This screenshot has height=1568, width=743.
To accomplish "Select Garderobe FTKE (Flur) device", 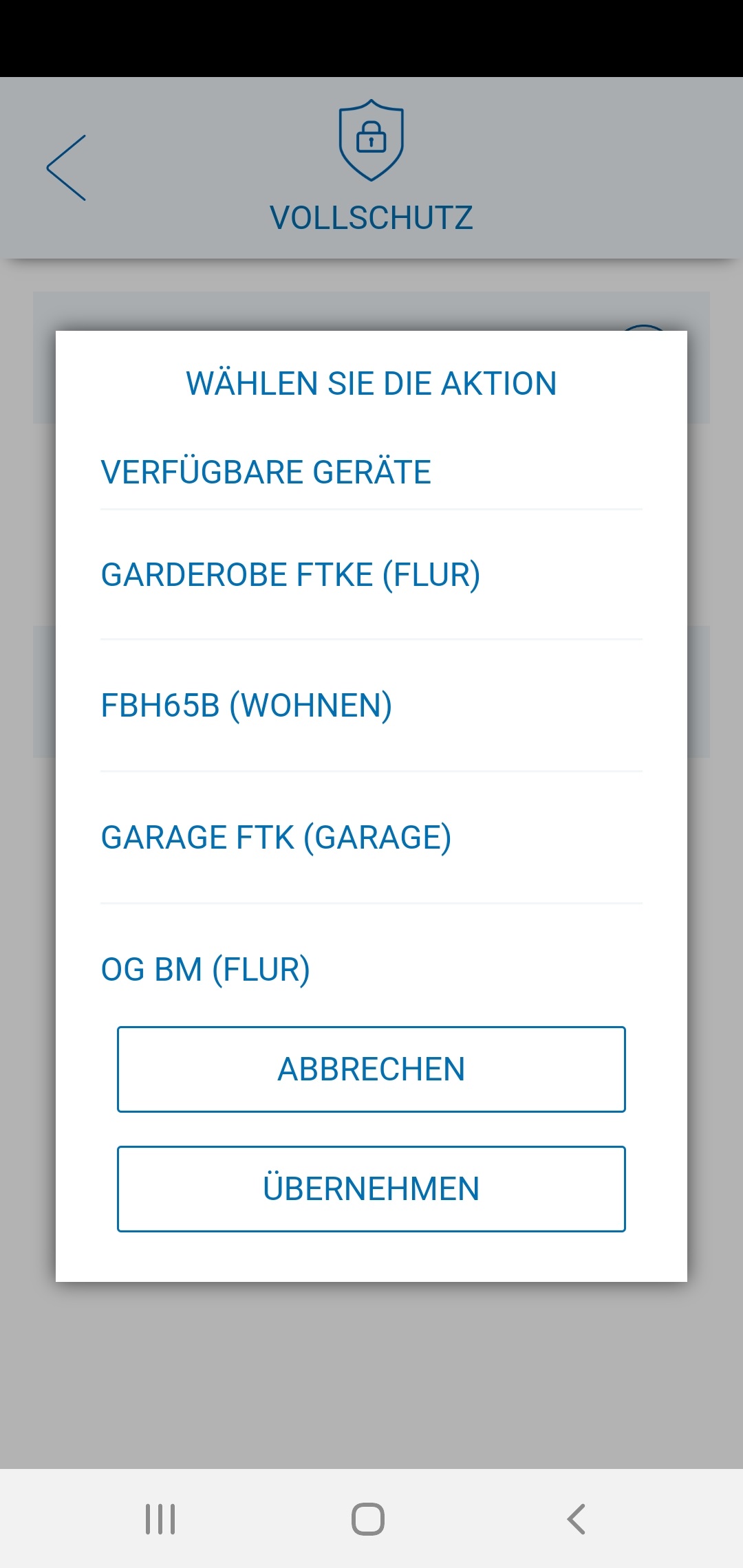I will [x=290, y=575].
